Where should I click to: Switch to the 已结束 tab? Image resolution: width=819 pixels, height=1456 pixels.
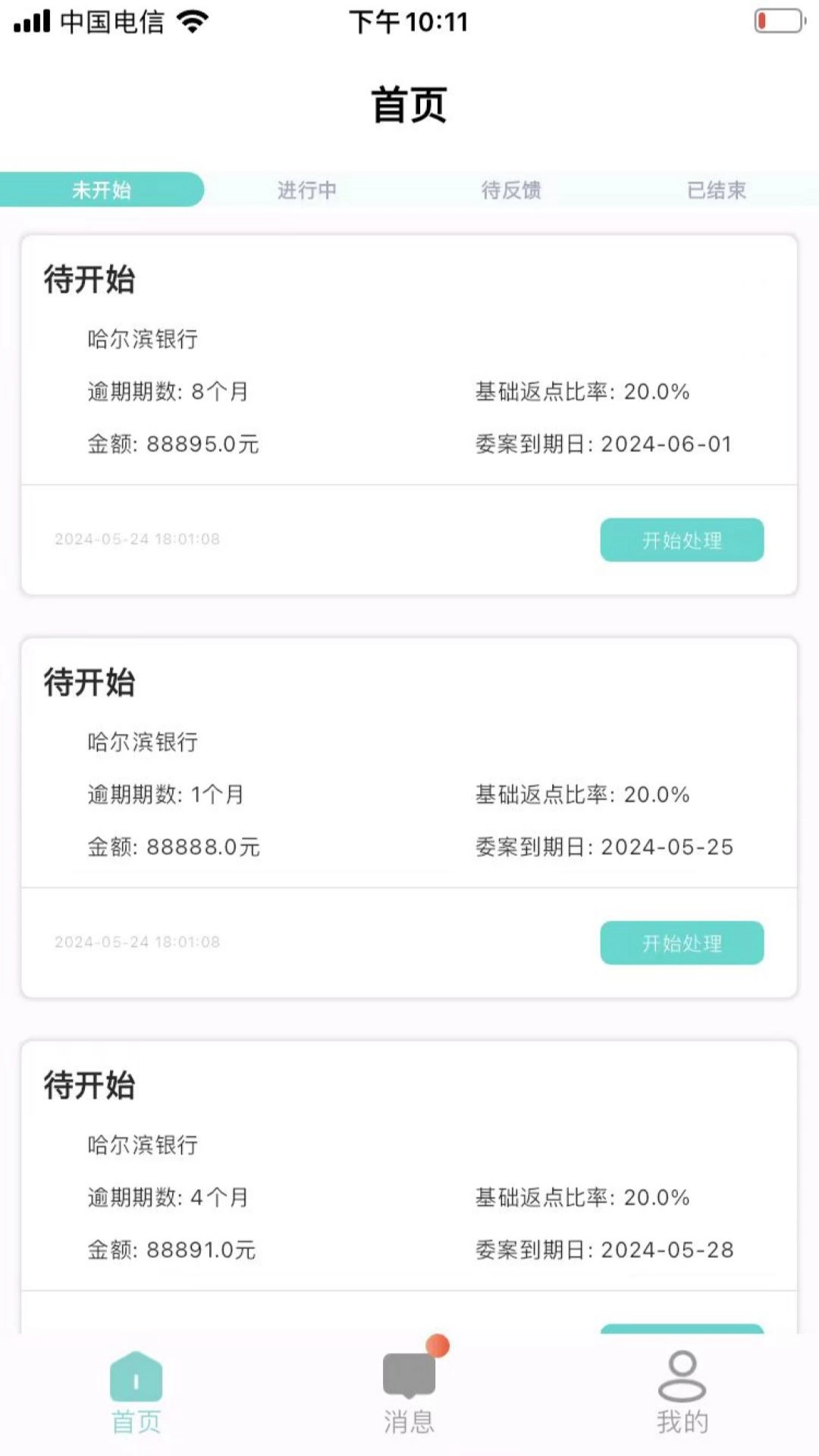716,191
